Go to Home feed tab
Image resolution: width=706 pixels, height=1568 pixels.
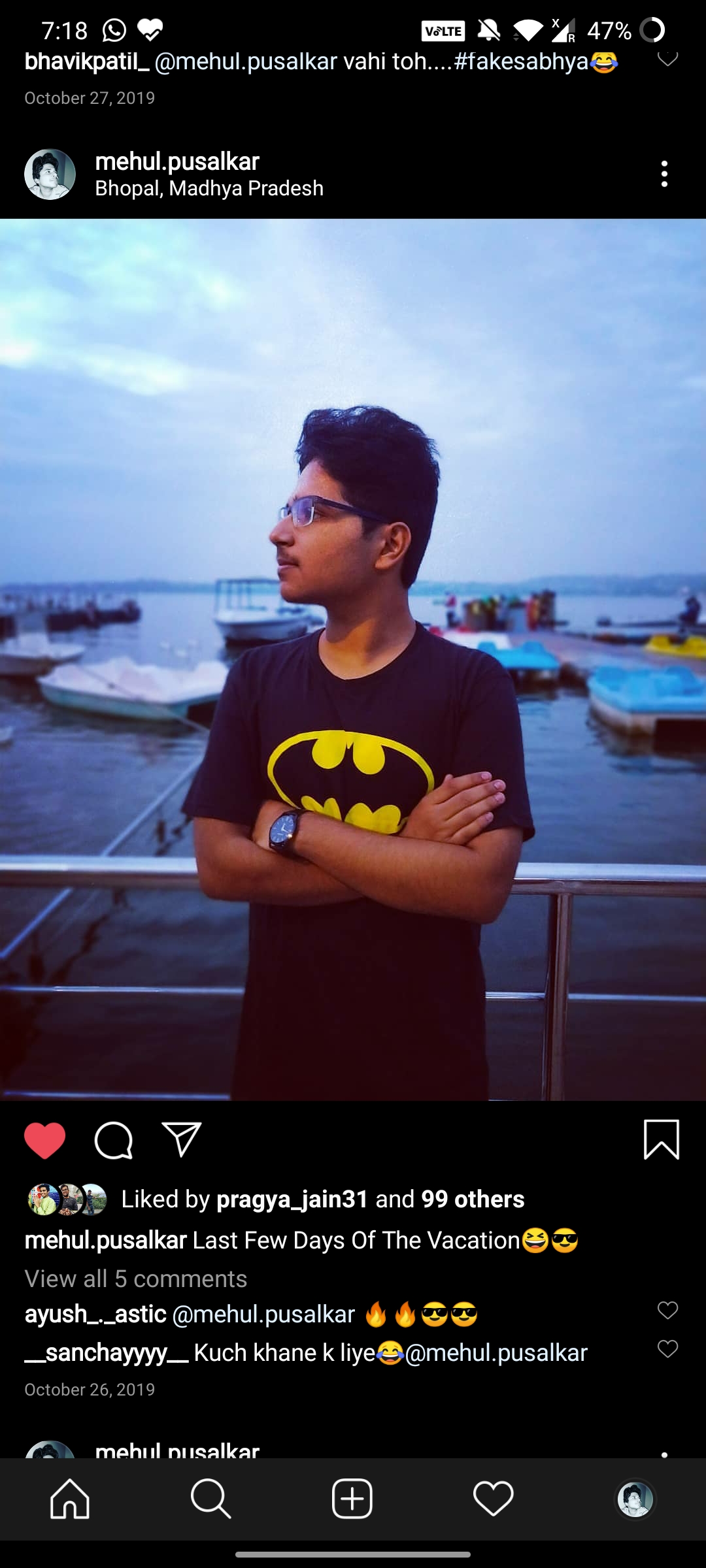[70, 1499]
